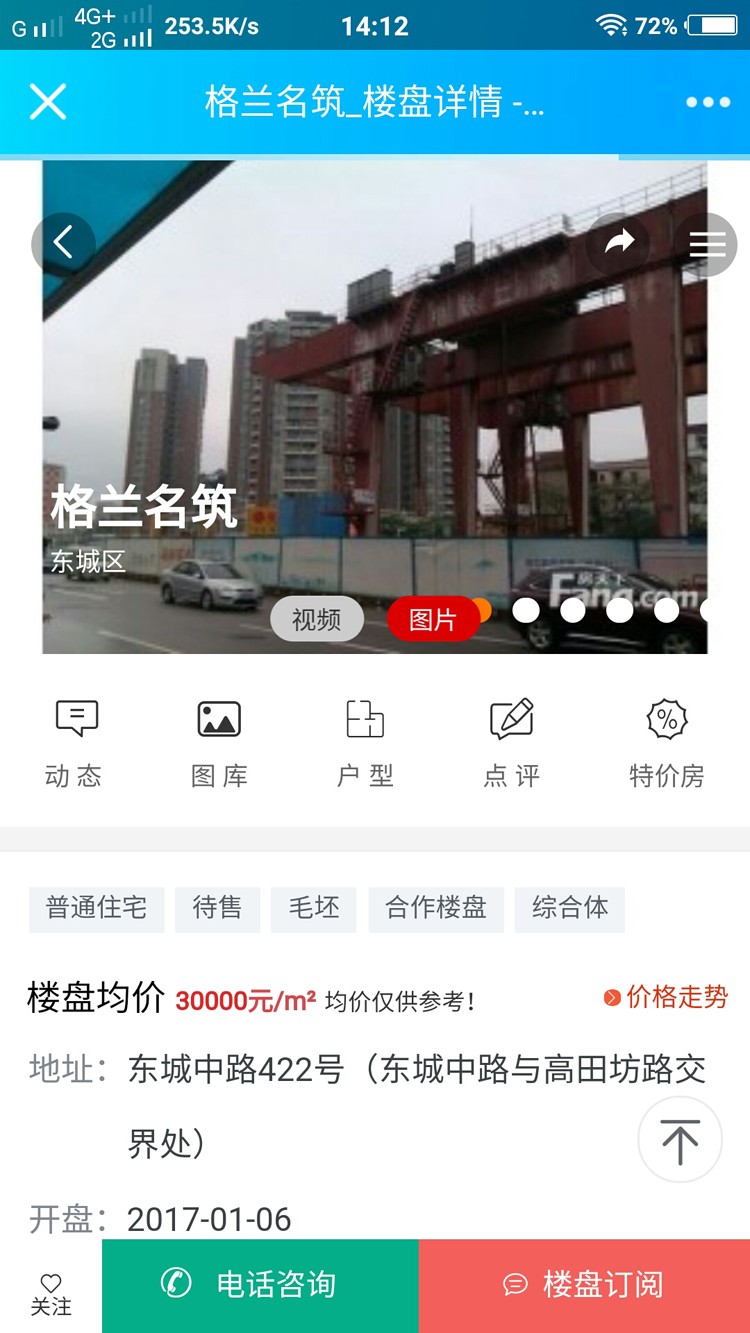750x1333 pixels.
Task: Toggle 关注 to follow this property
Action: click(x=50, y=1286)
